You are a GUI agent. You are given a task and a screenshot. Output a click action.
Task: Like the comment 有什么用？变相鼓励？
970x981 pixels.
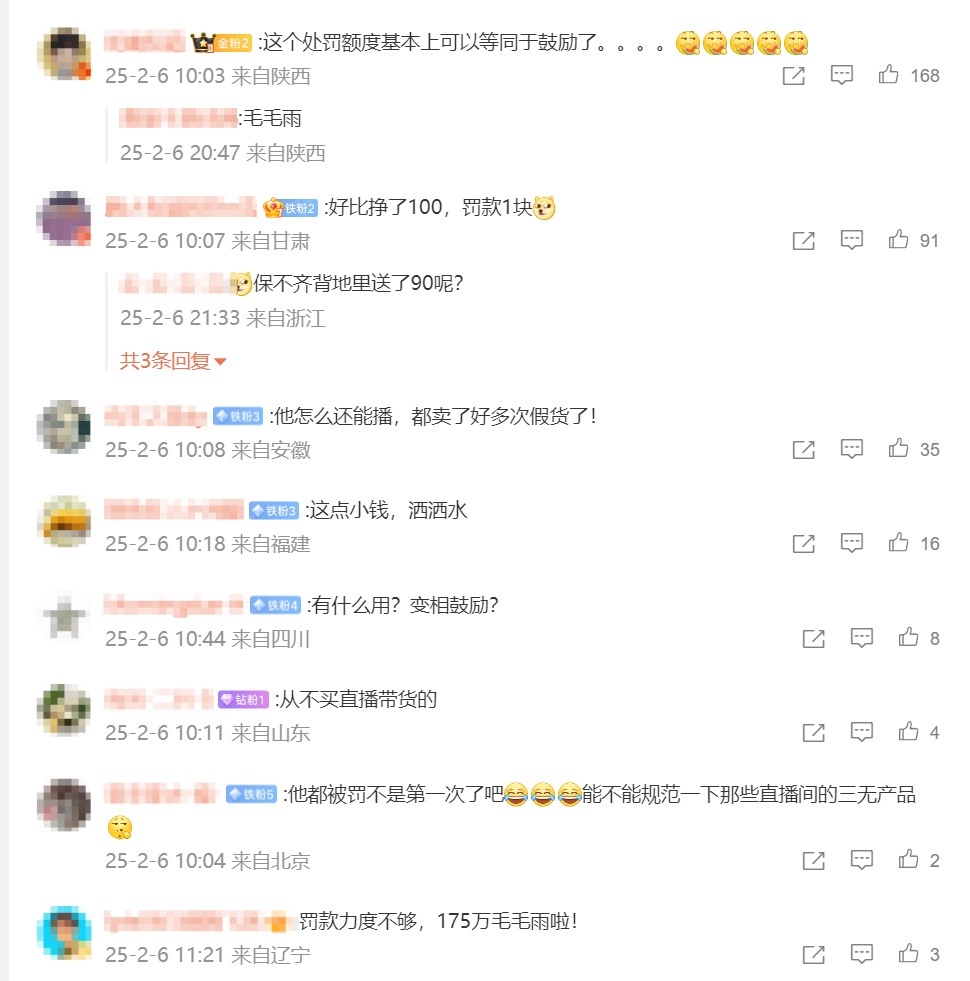pos(908,638)
